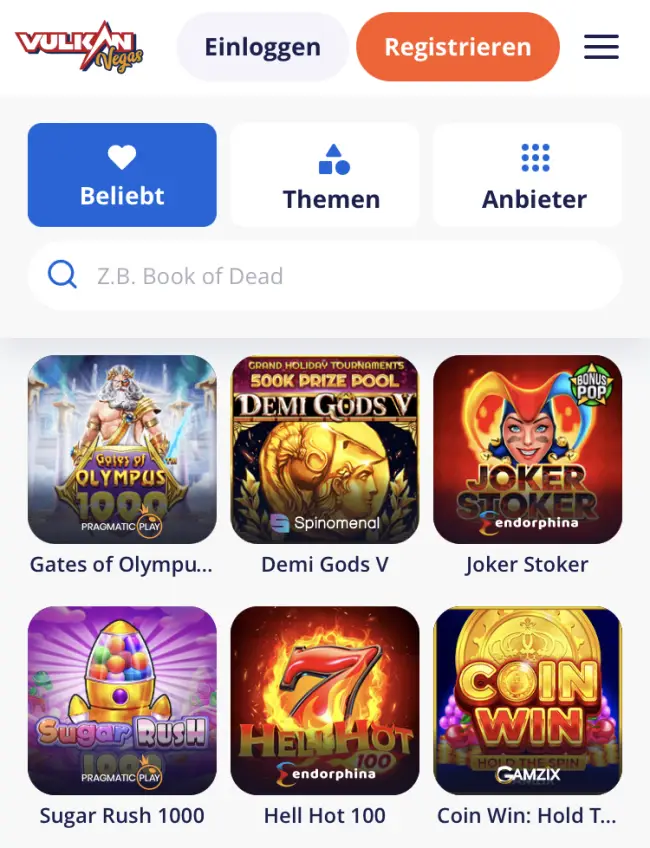
Task: Tap the Einloggen button
Action: coord(262,47)
